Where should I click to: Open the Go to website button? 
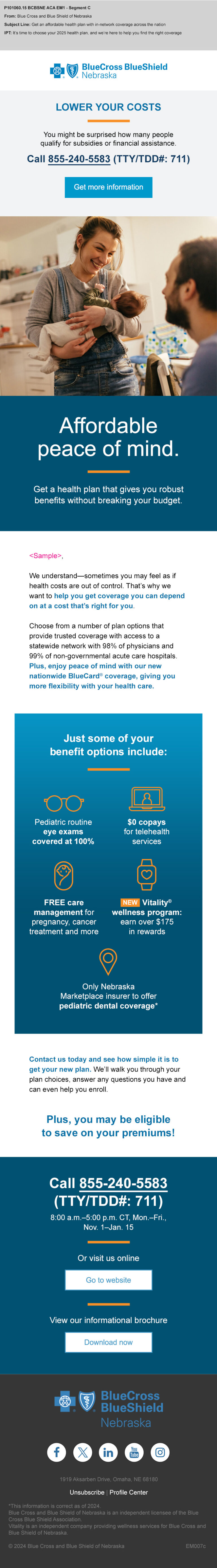click(108, 1280)
